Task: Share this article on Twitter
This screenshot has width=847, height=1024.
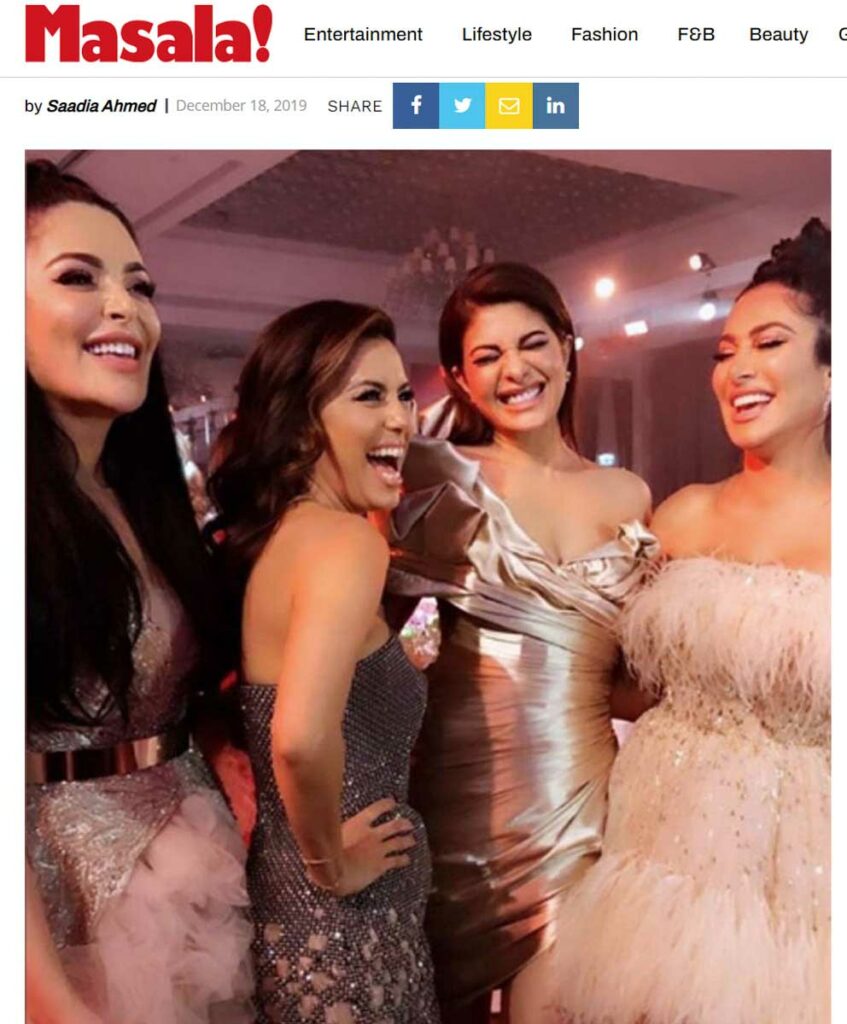Action: tap(462, 106)
